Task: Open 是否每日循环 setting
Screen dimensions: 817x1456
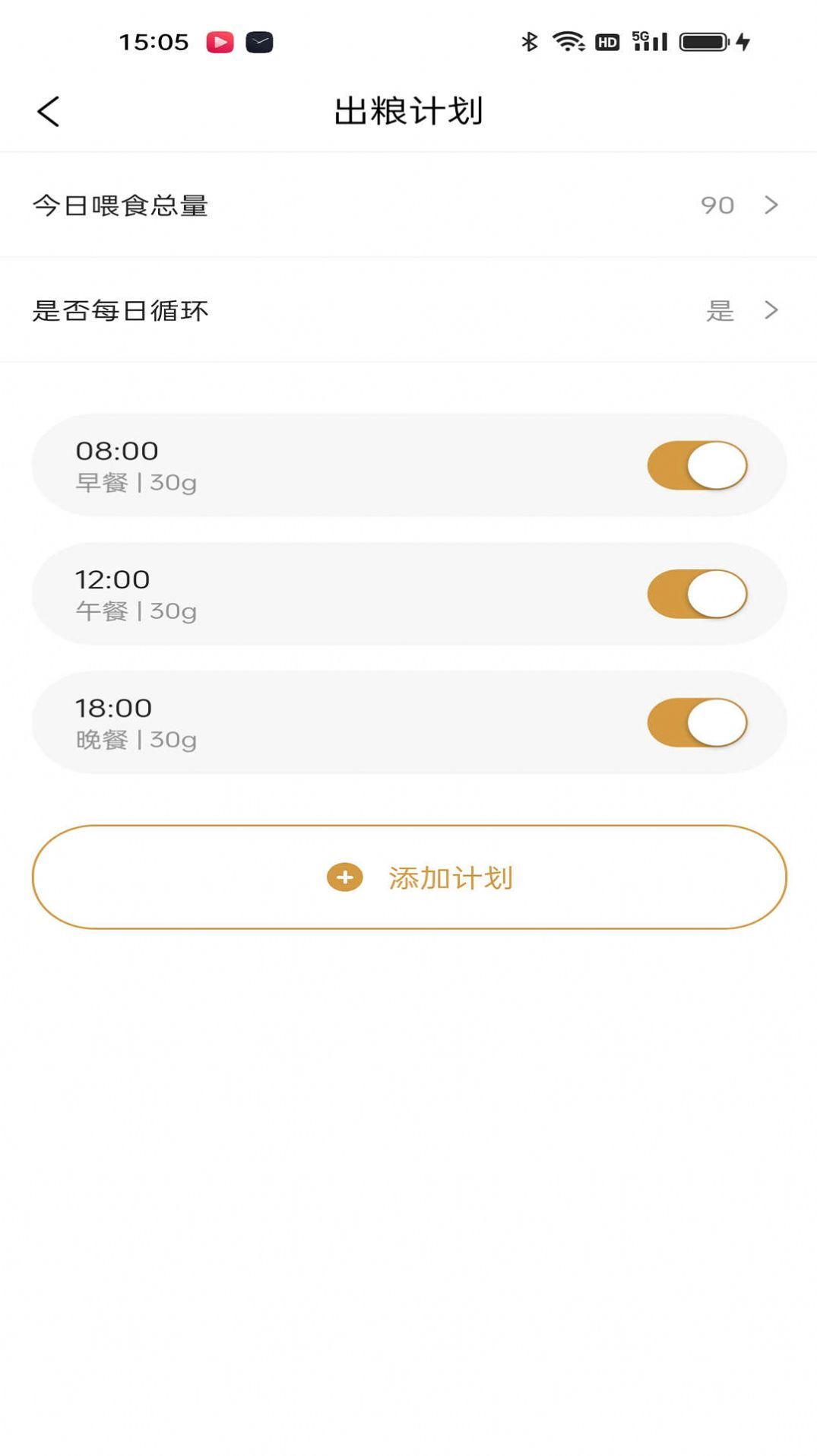Action: 408,310
